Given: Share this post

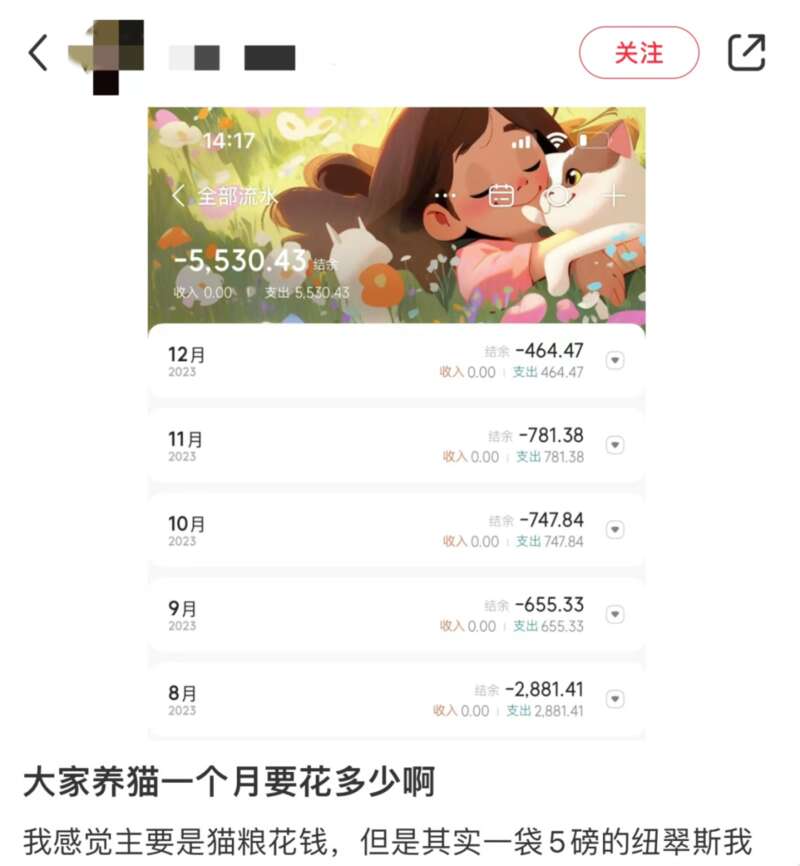Looking at the screenshot, I should [746, 52].
